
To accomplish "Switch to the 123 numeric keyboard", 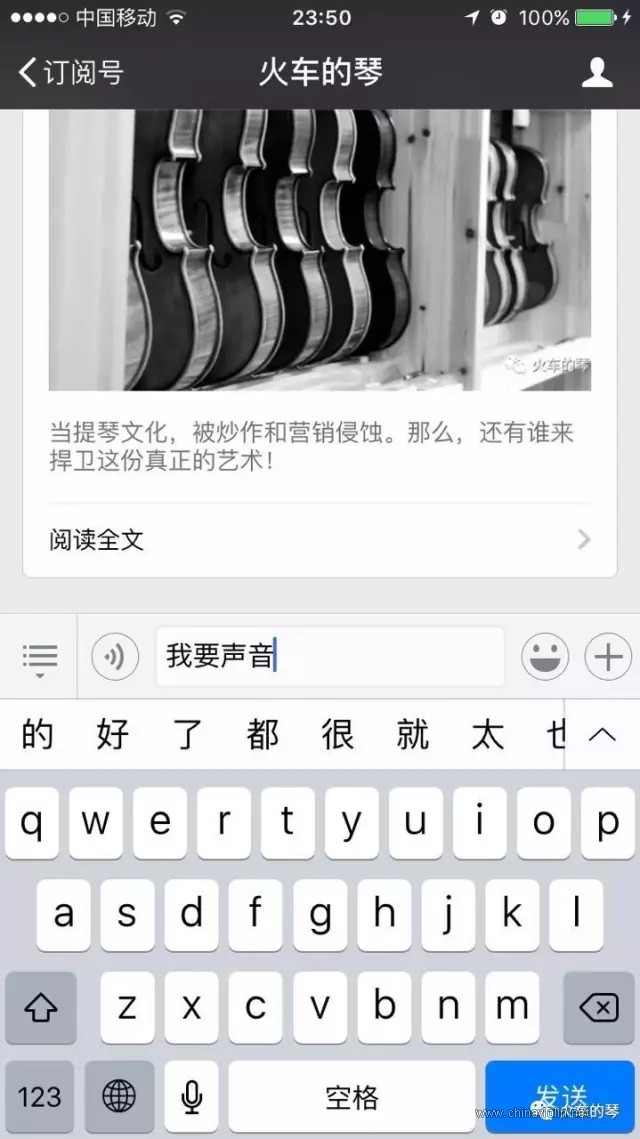I will tap(39, 1097).
